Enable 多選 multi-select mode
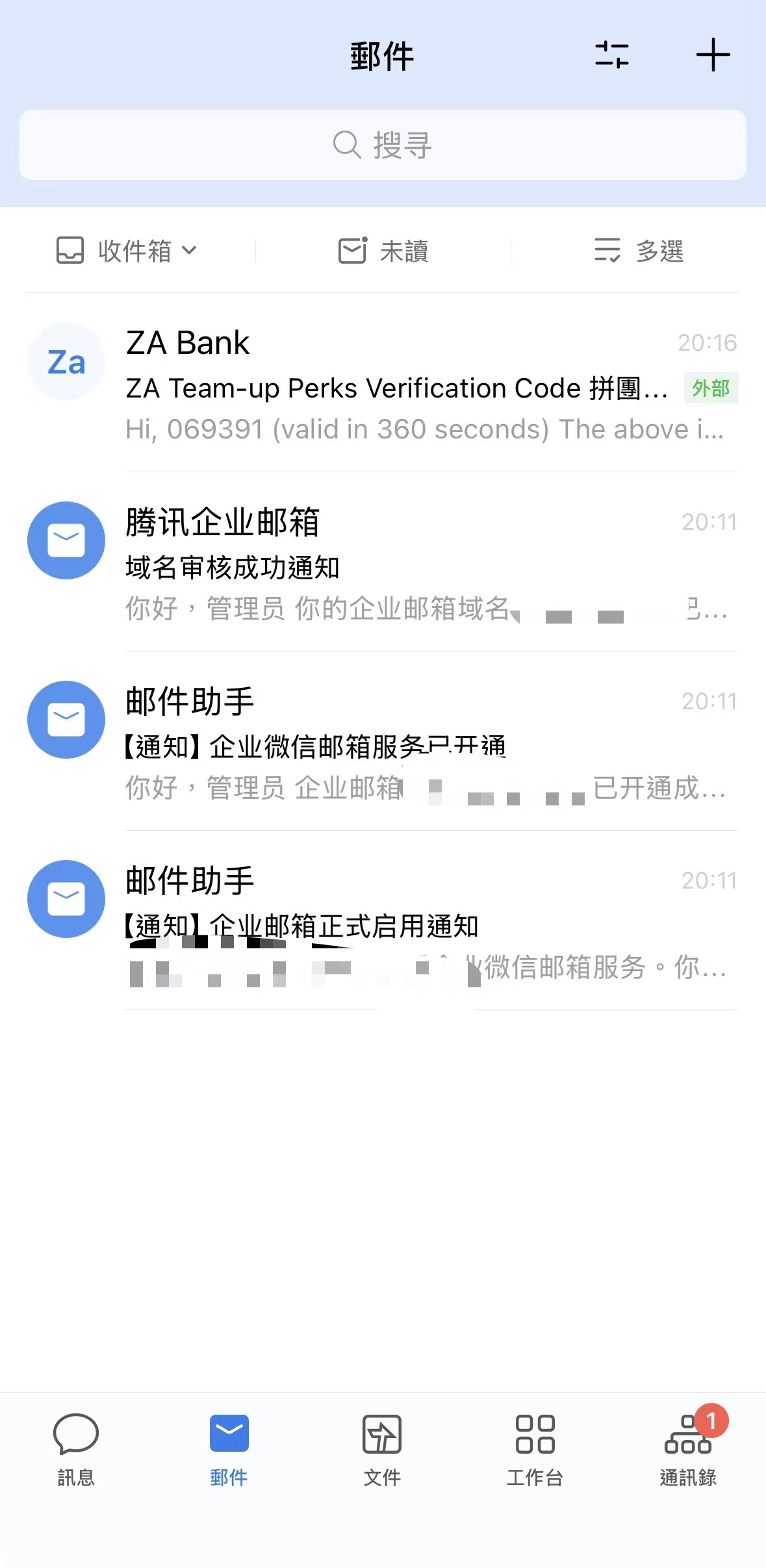 point(639,251)
